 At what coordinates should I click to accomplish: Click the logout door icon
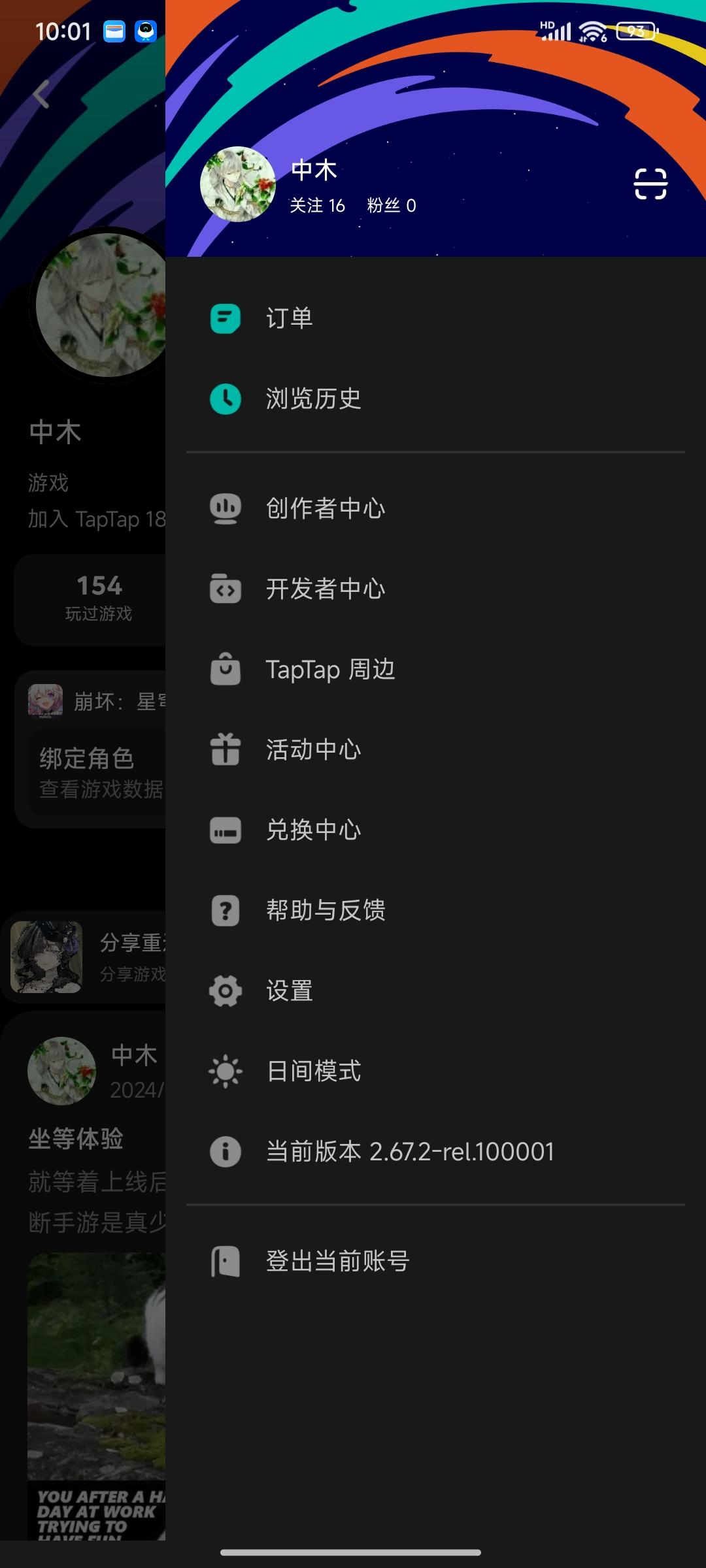[x=225, y=1261]
